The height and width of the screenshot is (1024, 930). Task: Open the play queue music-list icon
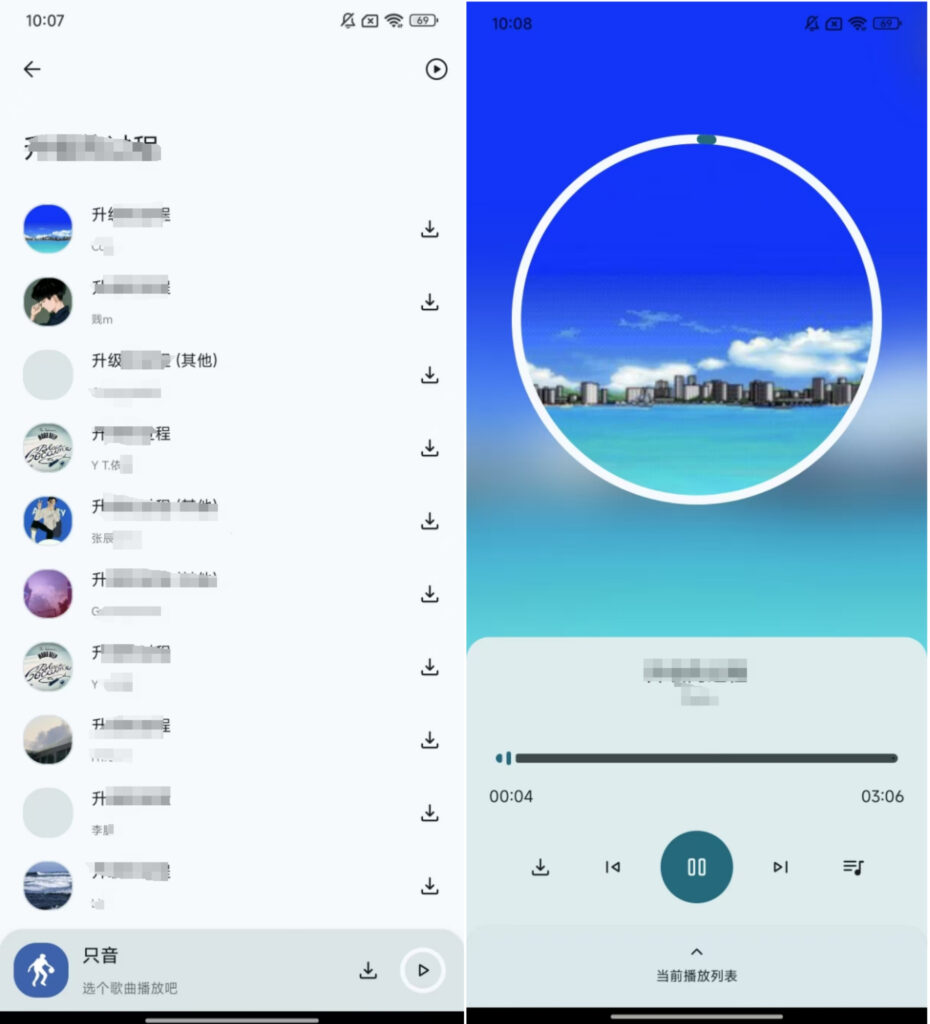[x=853, y=867]
